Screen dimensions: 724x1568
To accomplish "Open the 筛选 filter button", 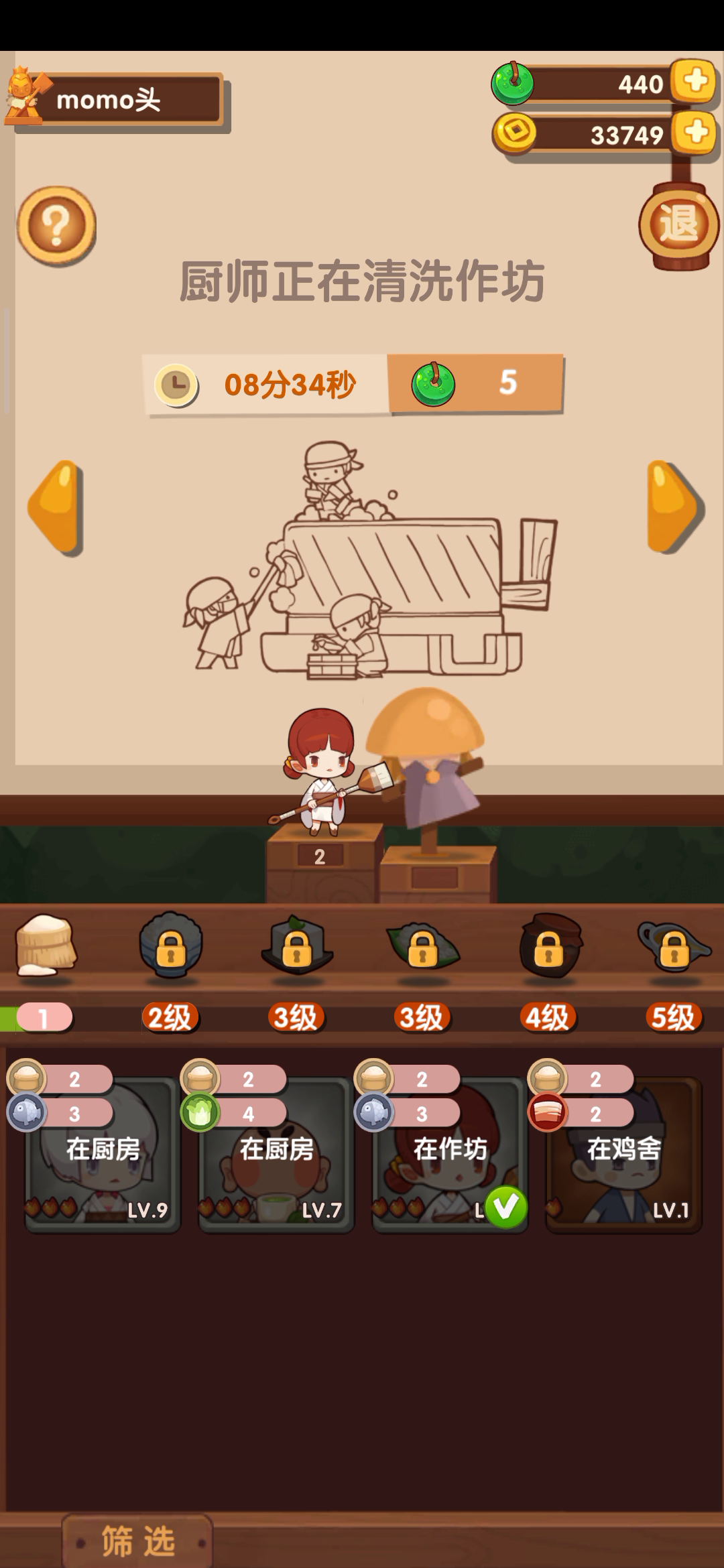I will click(x=137, y=1541).
